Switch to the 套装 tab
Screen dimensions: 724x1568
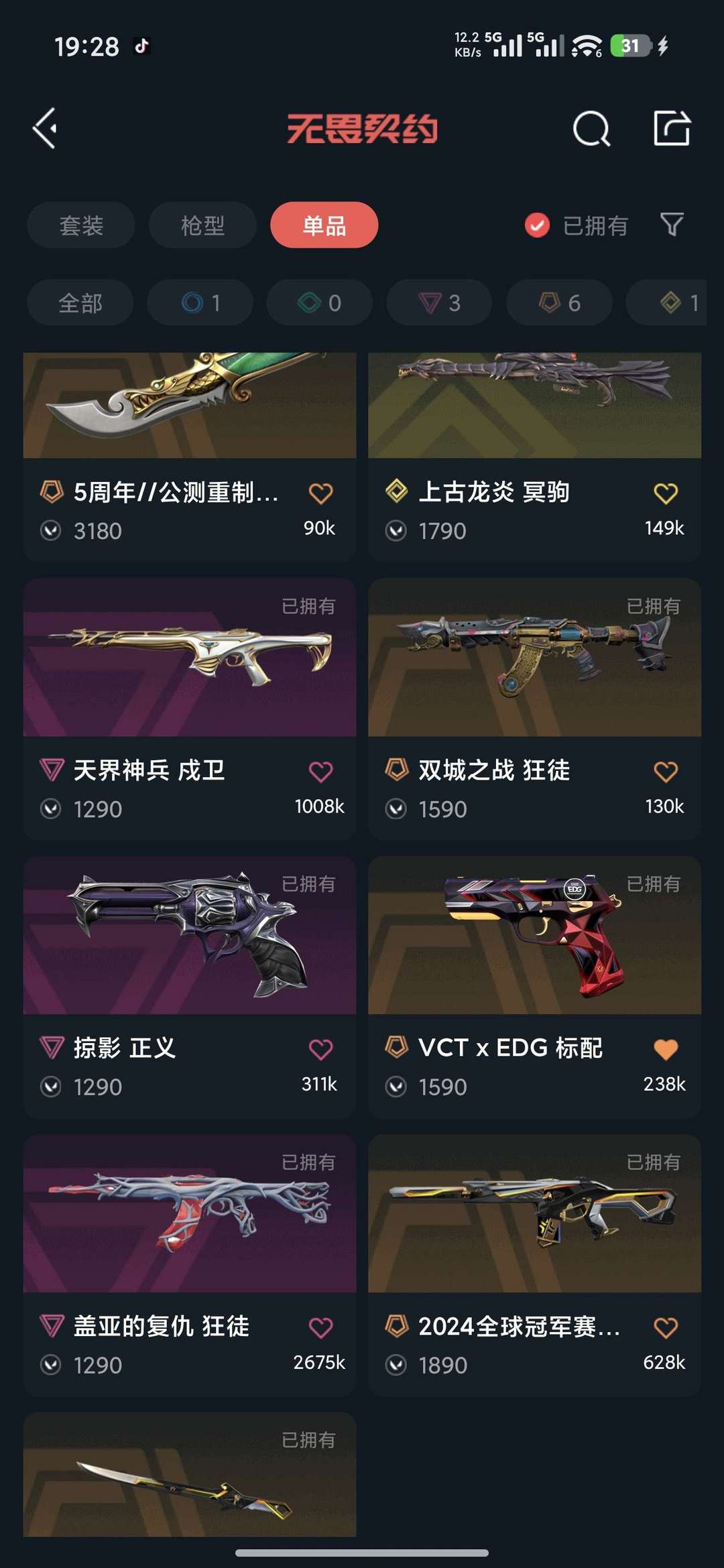(80, 225)
